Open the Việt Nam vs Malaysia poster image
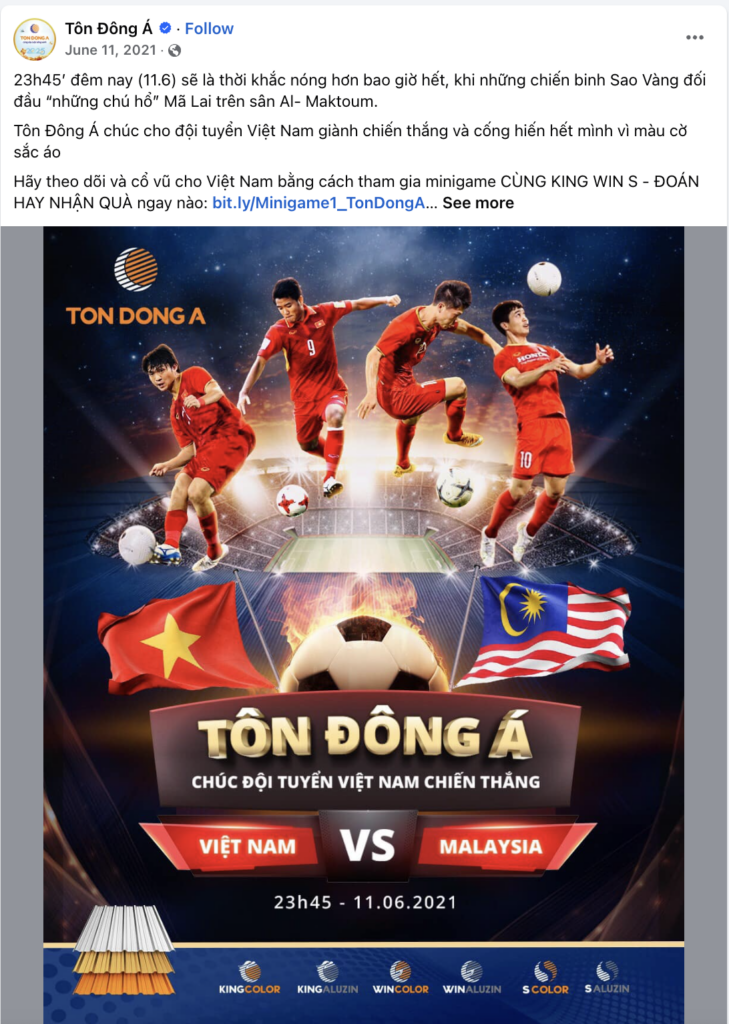The height and width of the screenshot is (1024, 729). (364, 620)
